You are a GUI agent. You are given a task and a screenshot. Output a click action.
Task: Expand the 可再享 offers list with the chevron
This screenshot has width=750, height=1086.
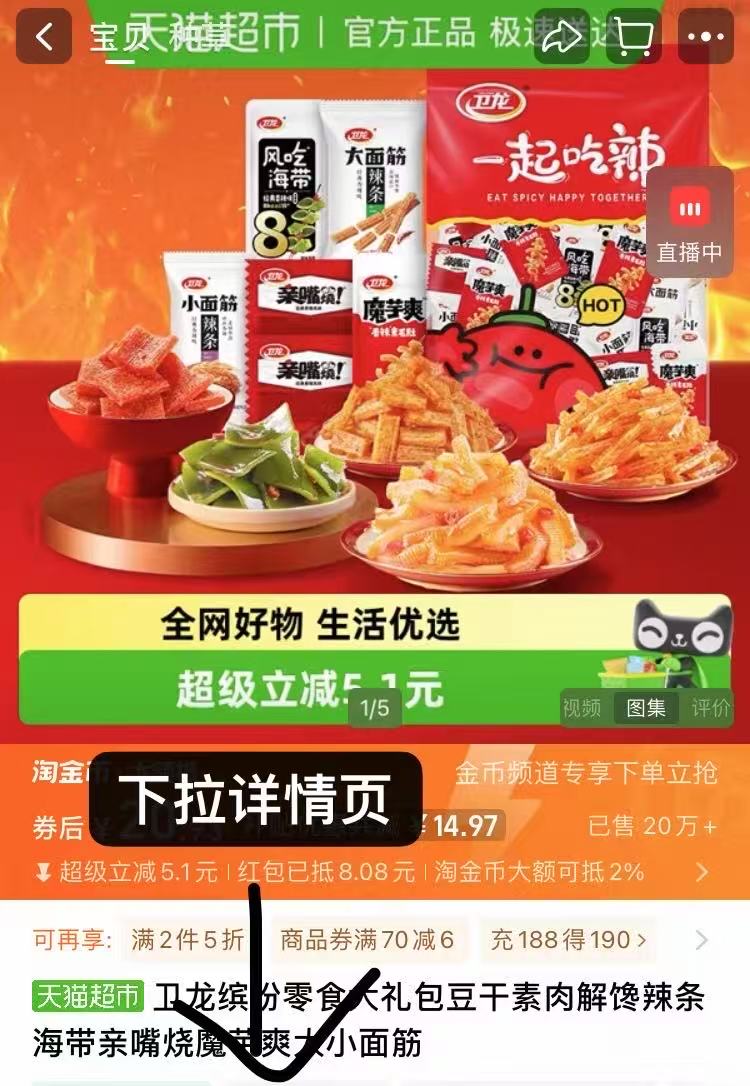(x=702, y=940)
